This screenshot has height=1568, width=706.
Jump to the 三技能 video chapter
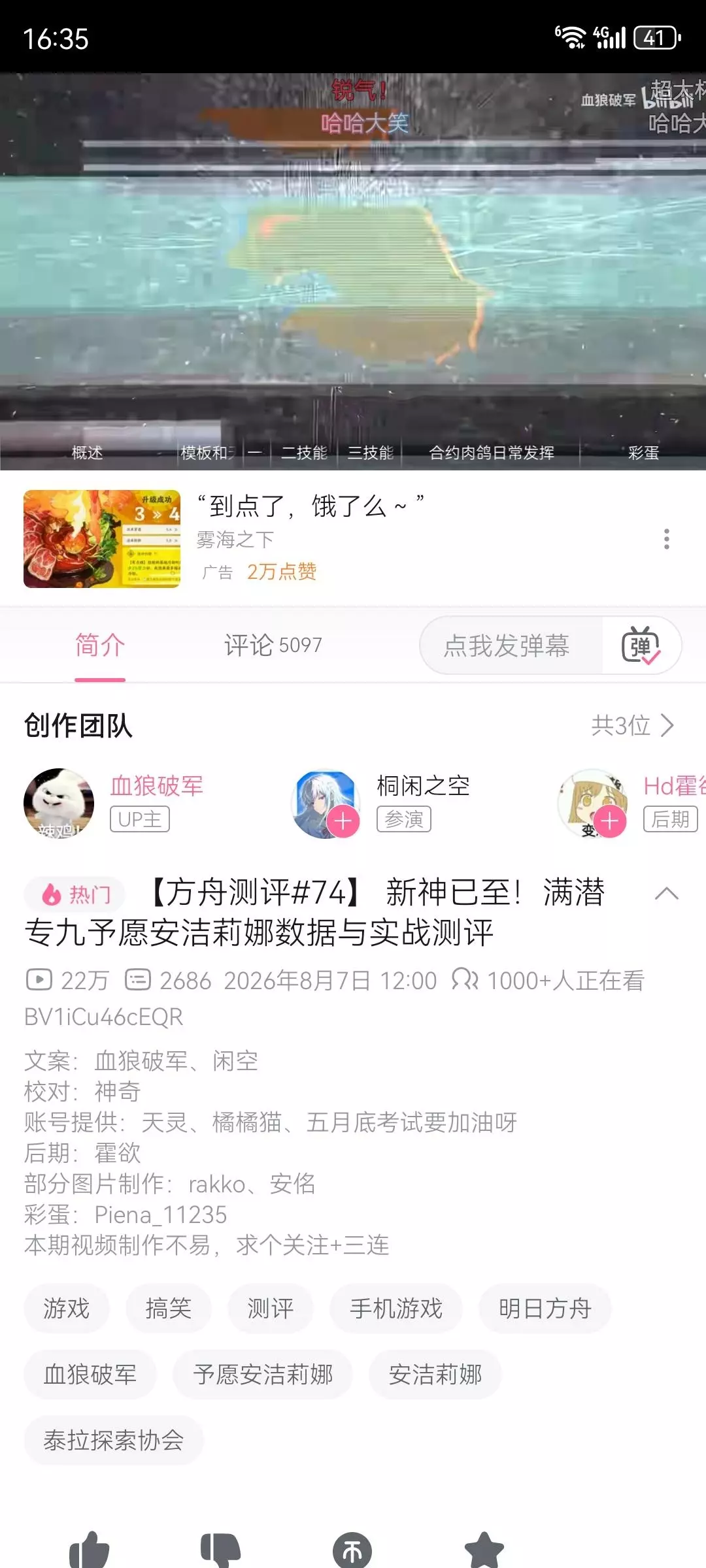[x=370, y=453]
